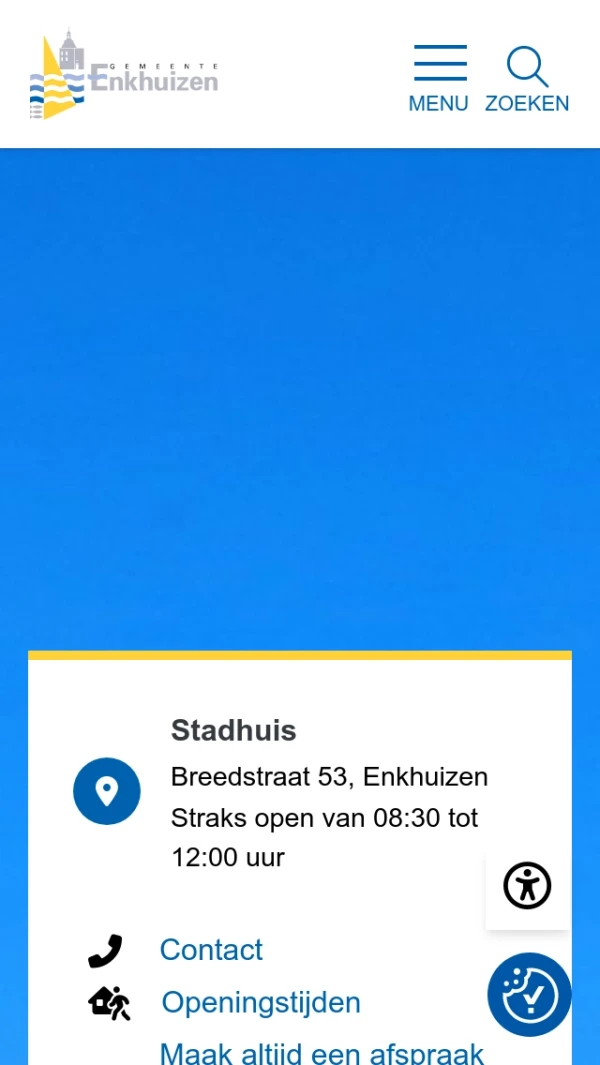Open the Openingstijden link
This screenshot has width=600, height=1065.
[261, 1002]
